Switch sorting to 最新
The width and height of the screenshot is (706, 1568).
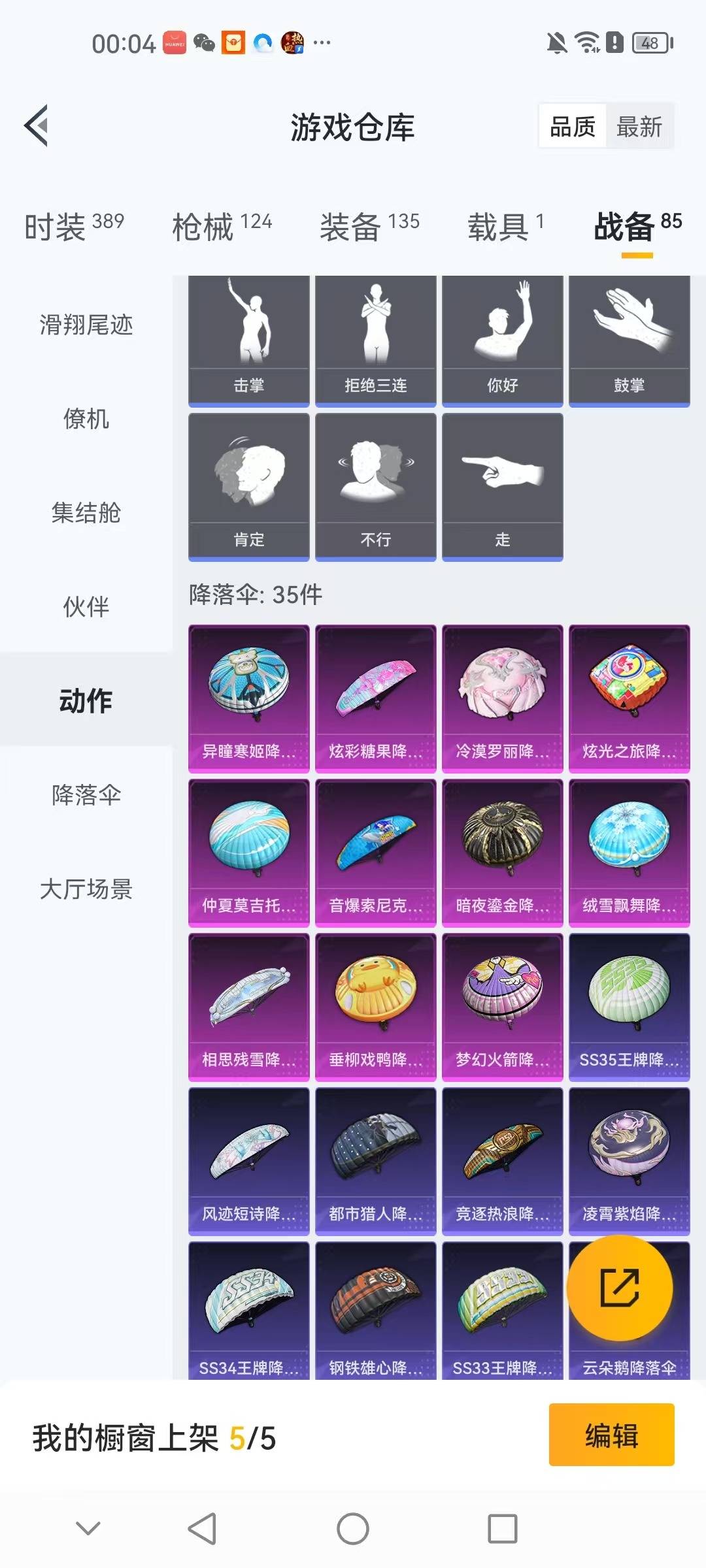pos(637,127)
